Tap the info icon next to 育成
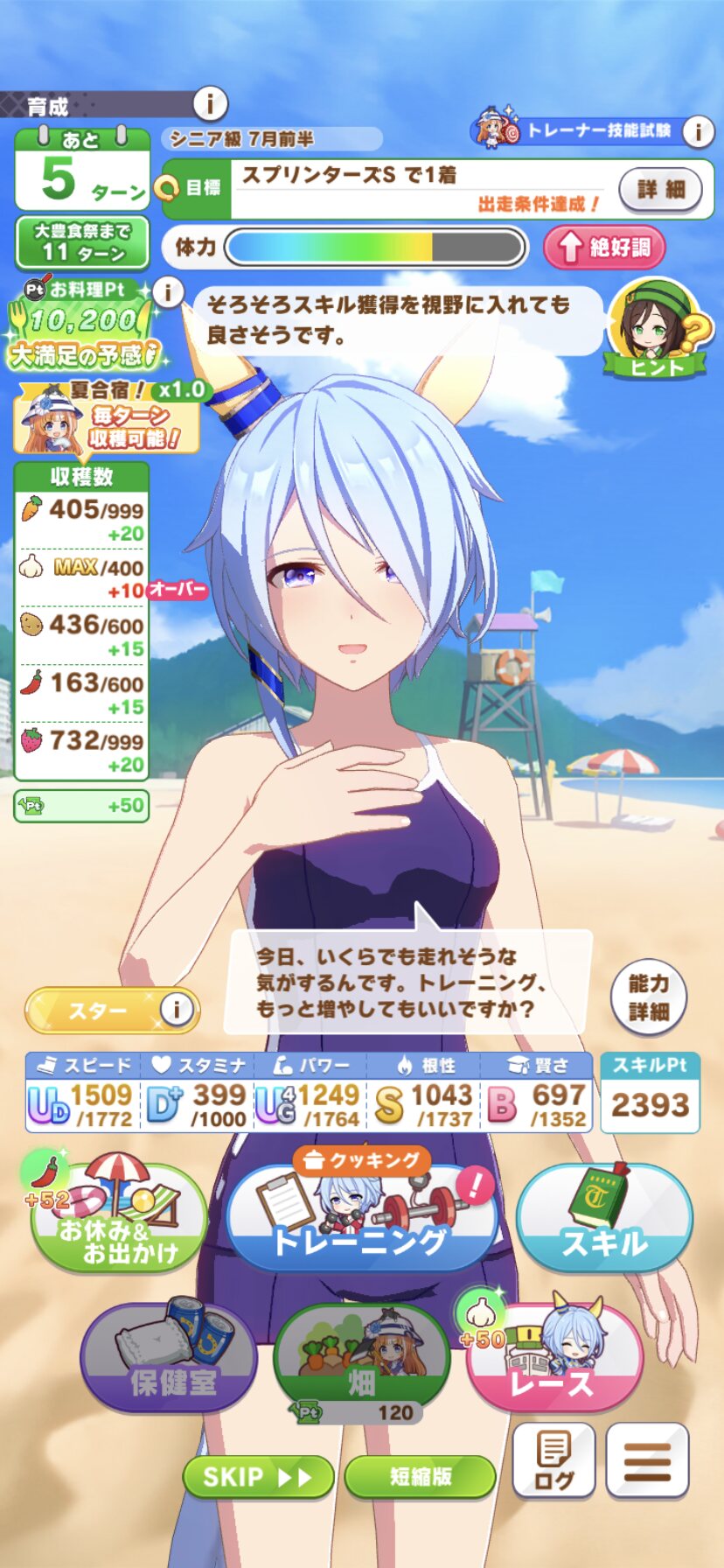Screen dimensions: 724x1568 click(209, 105)
